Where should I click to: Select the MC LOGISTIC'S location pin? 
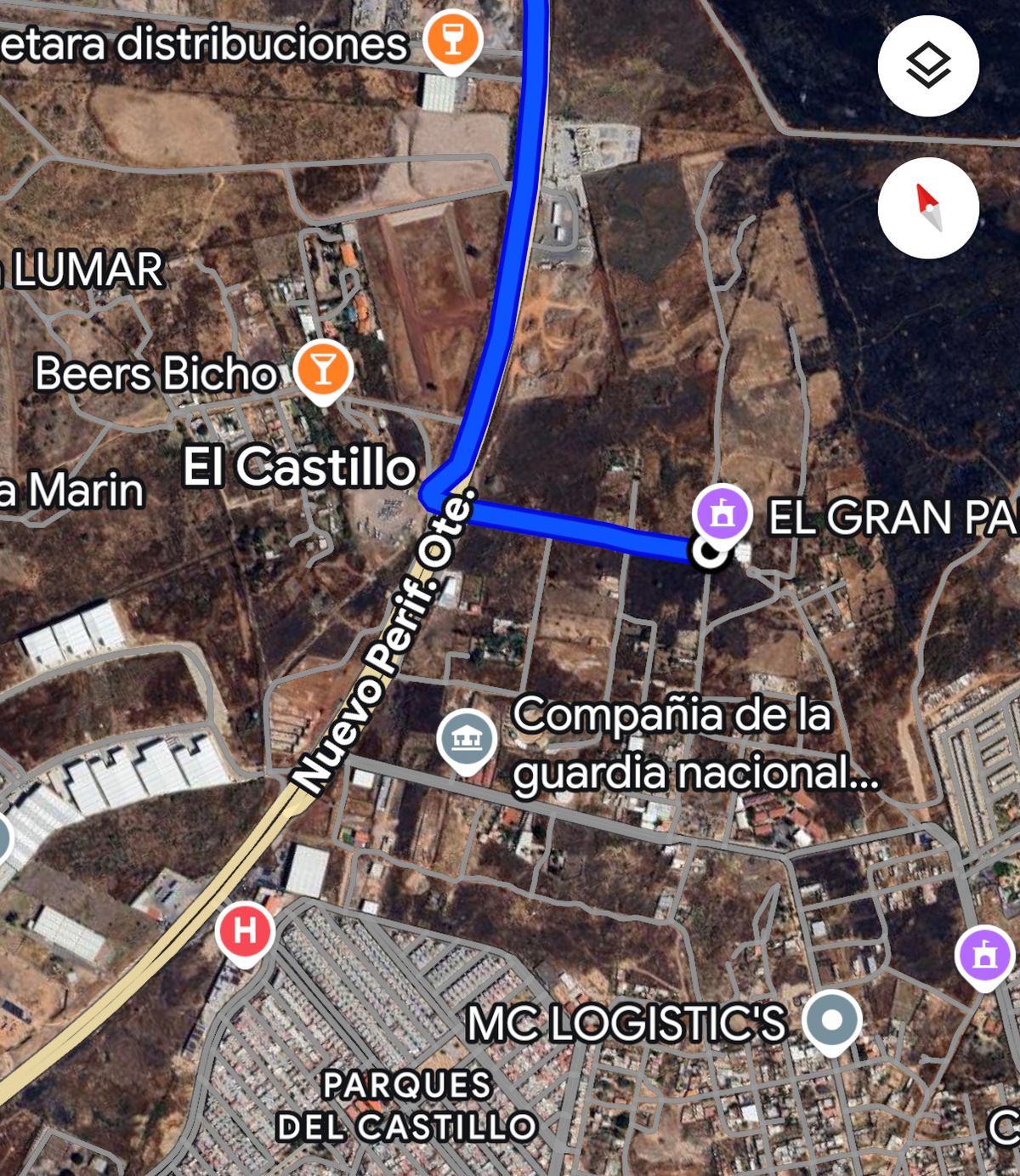tap(831, 1019)
